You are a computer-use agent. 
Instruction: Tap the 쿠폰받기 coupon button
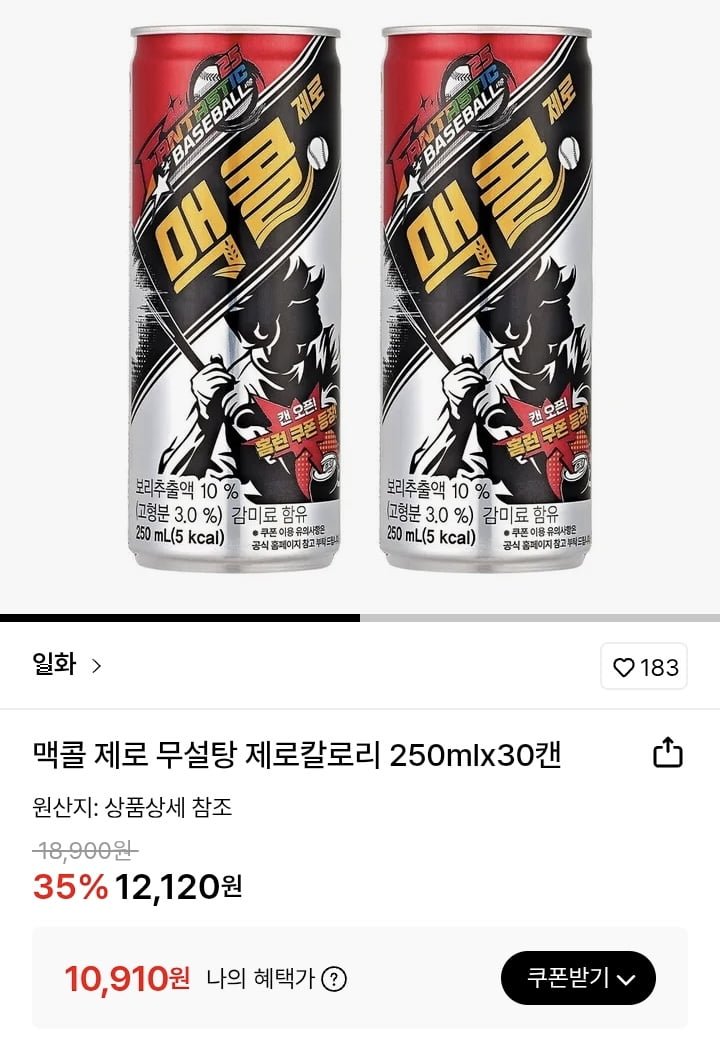pyautogui.click(x=578, y=978)
